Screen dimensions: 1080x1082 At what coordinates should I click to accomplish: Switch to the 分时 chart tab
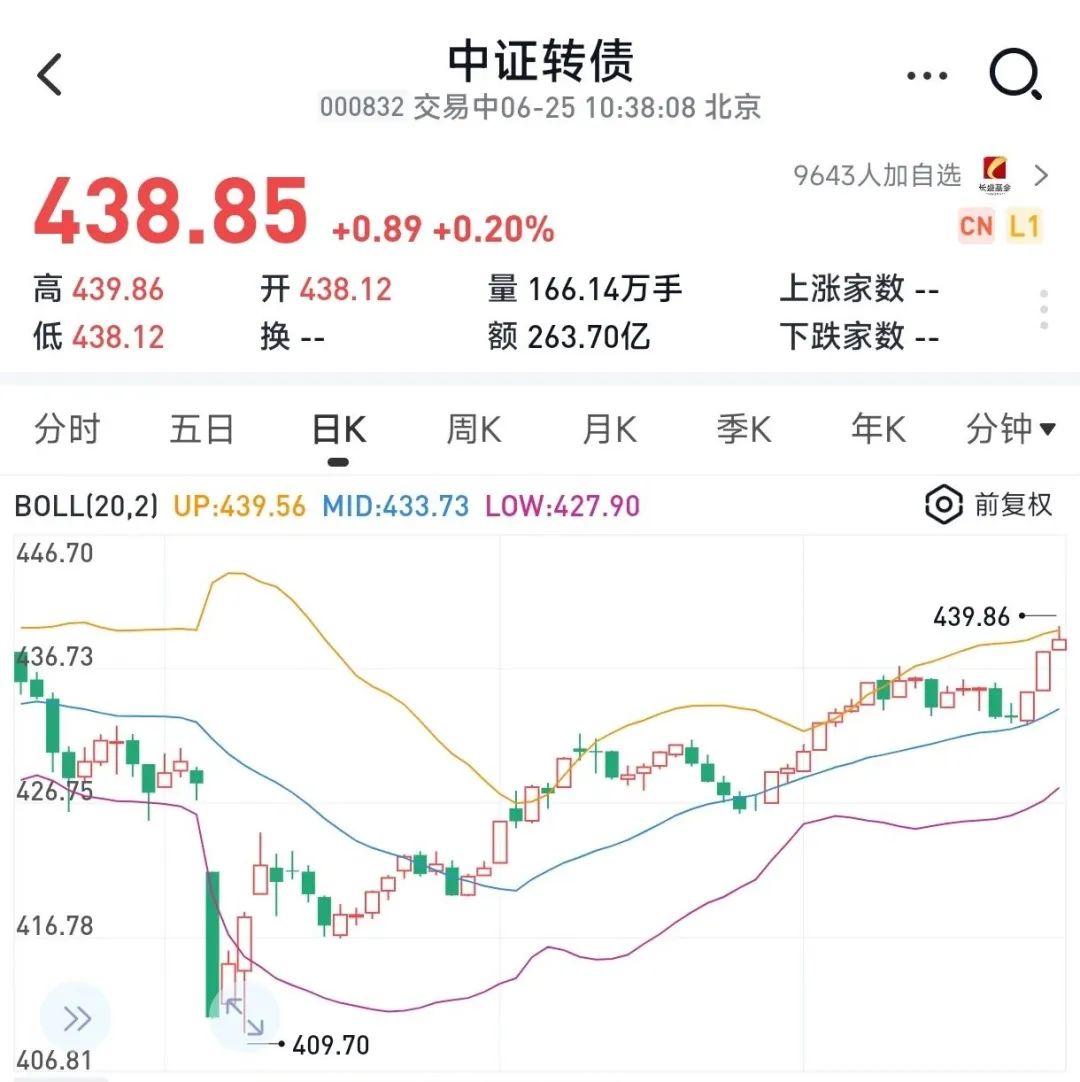67,430
